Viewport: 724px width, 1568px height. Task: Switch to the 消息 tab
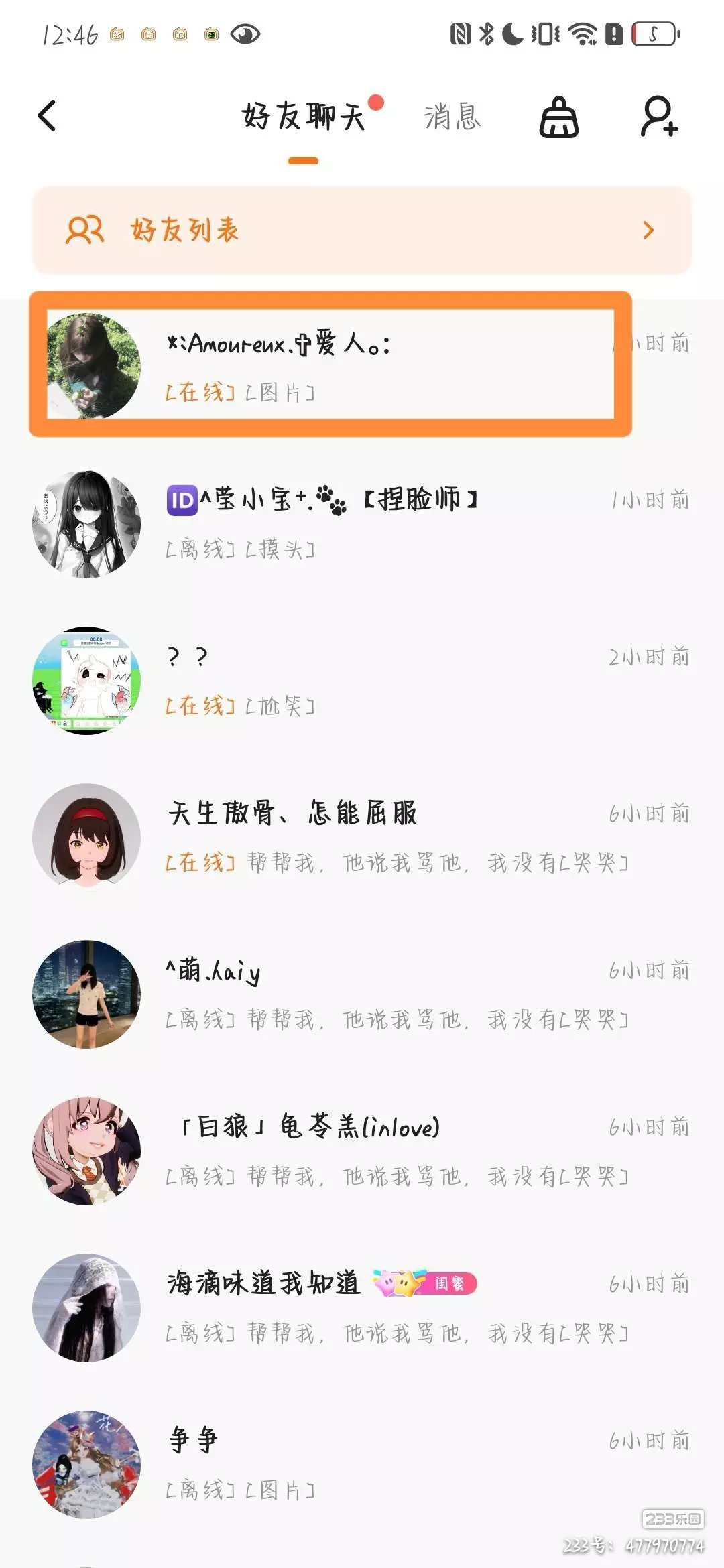(x=452, y=117)
